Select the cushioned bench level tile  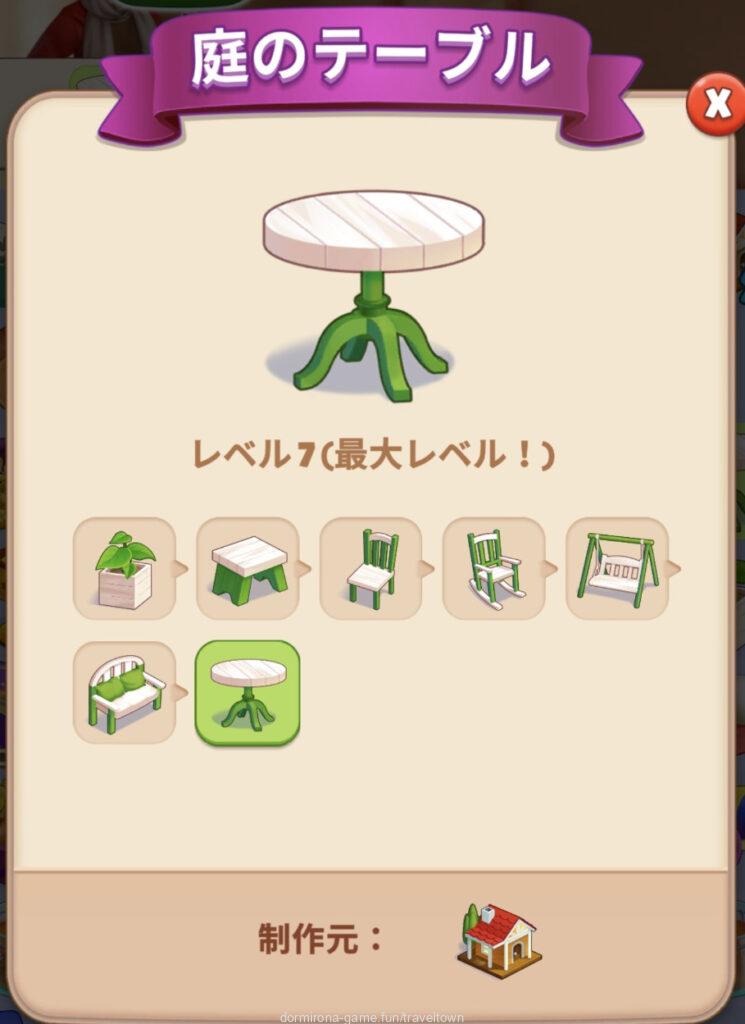click(125, 693)
